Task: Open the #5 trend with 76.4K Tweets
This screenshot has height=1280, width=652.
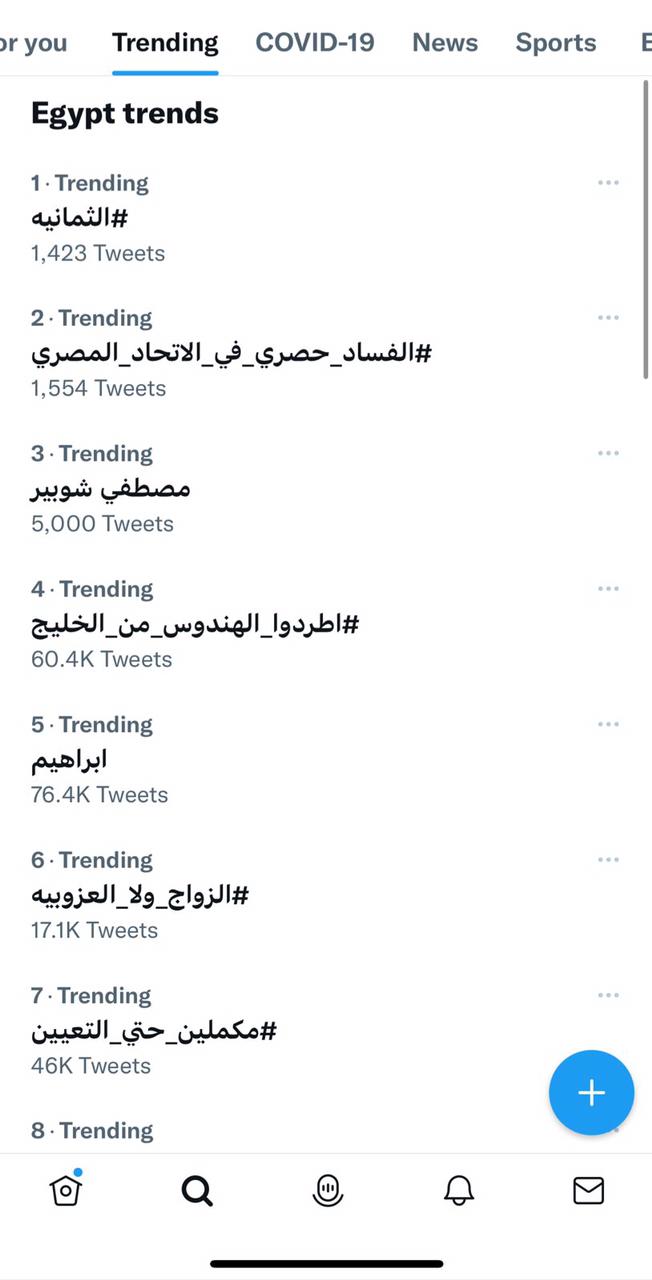Action: [69, 759]
